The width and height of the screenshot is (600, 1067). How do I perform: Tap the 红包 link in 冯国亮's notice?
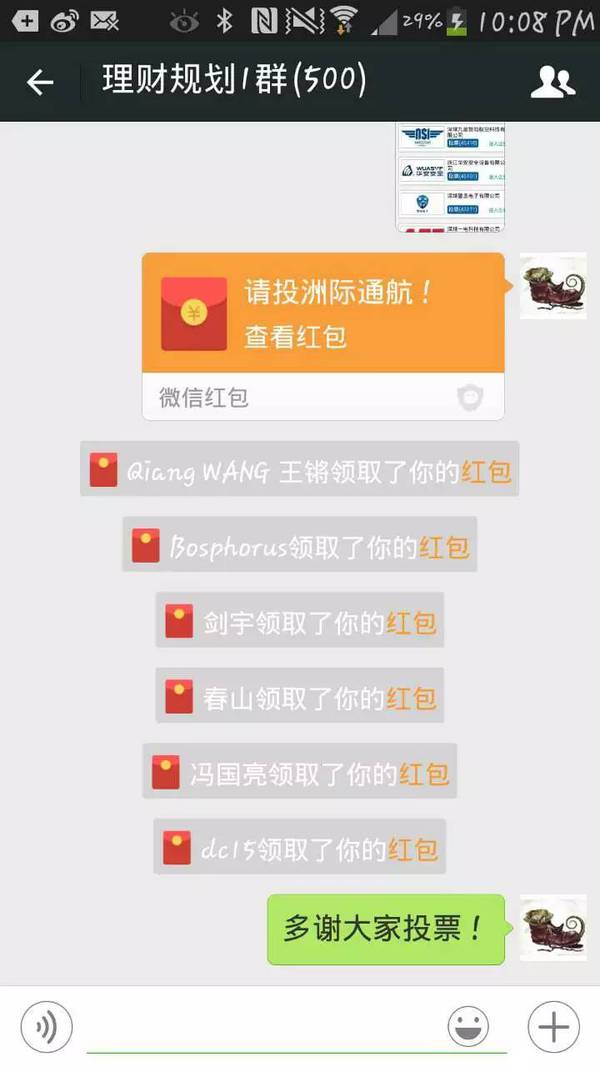coord(424,772)
